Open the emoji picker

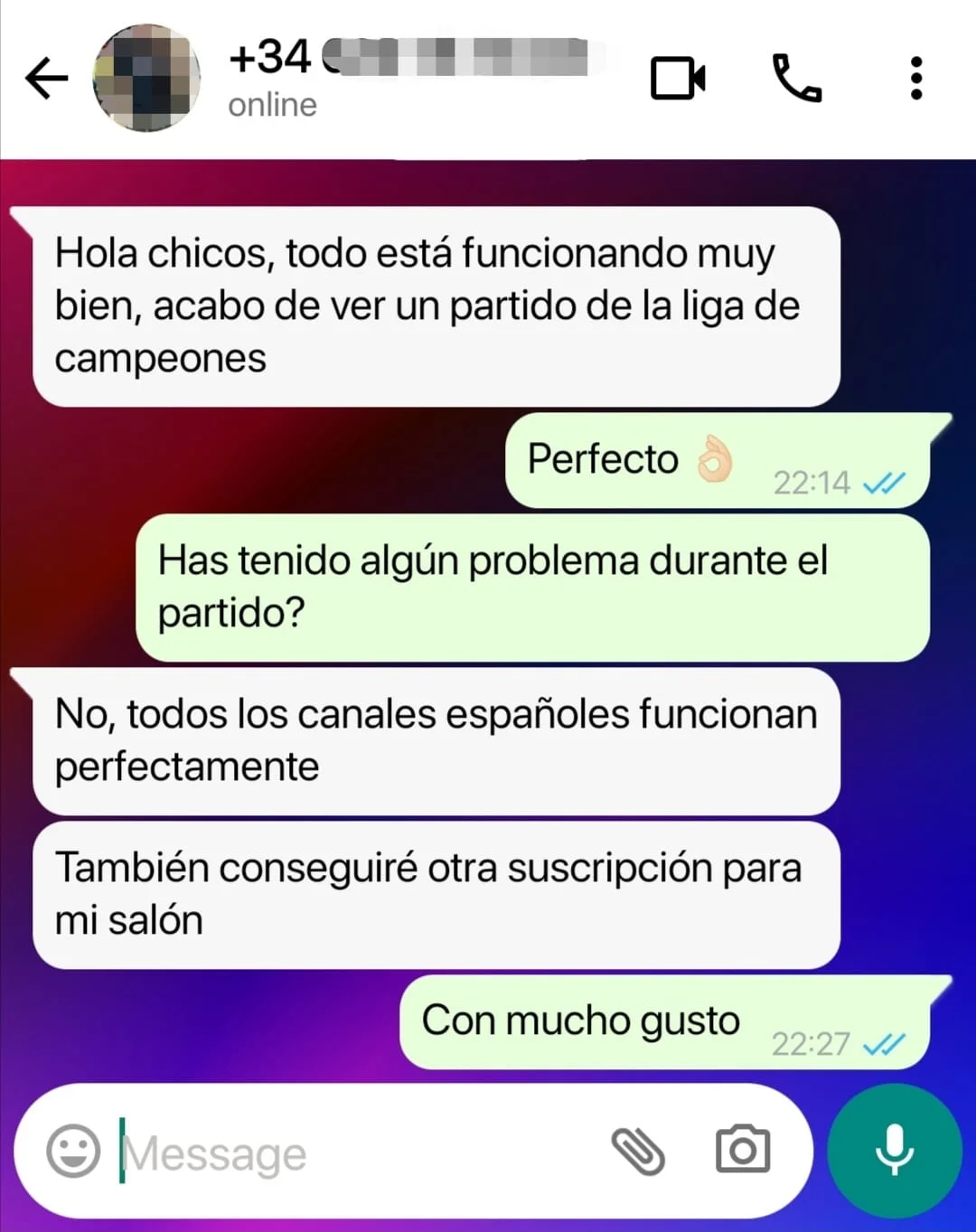73,1151
